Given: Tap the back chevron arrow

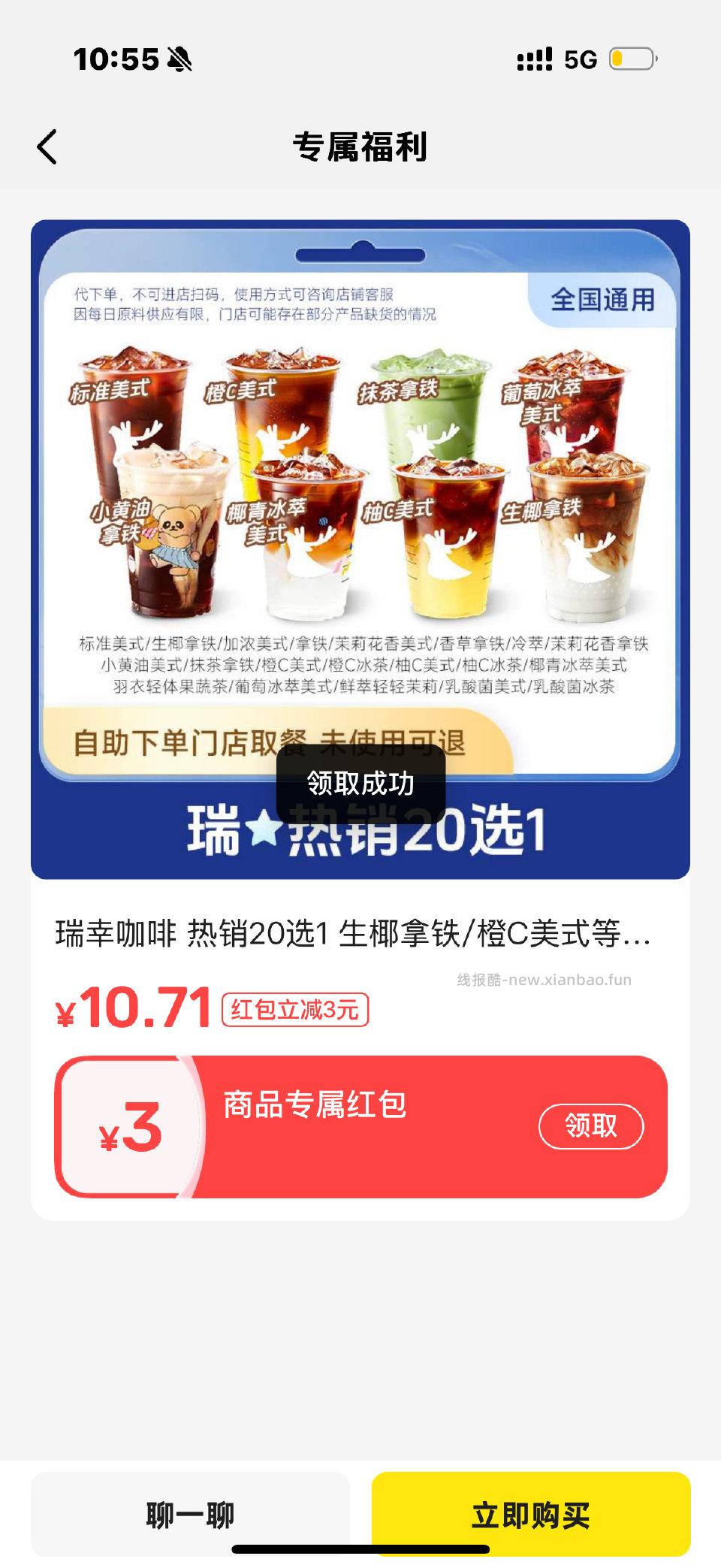Looking at the screenshot, I should pyautogui.click(x=47, y=147).
